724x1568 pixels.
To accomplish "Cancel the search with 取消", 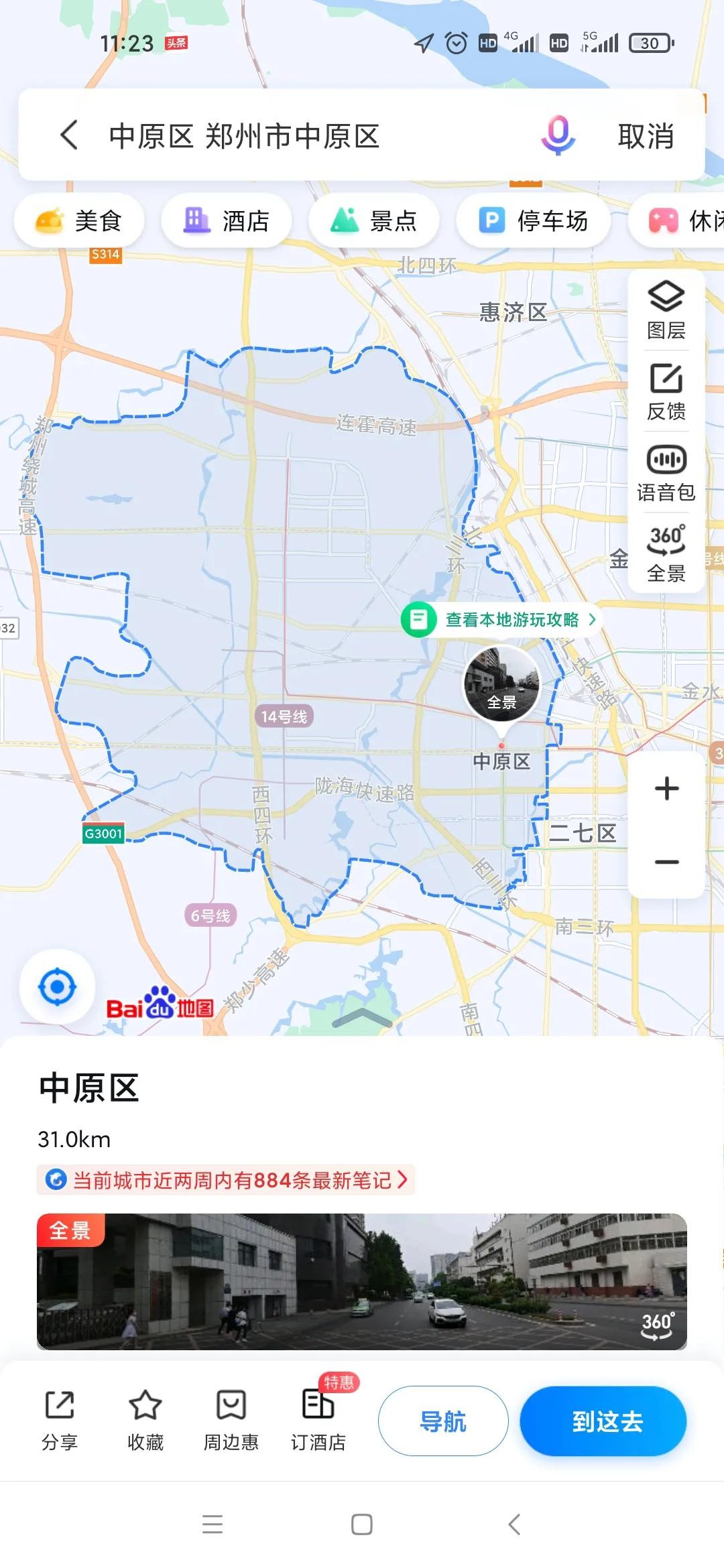I will [x=646, y=137].
